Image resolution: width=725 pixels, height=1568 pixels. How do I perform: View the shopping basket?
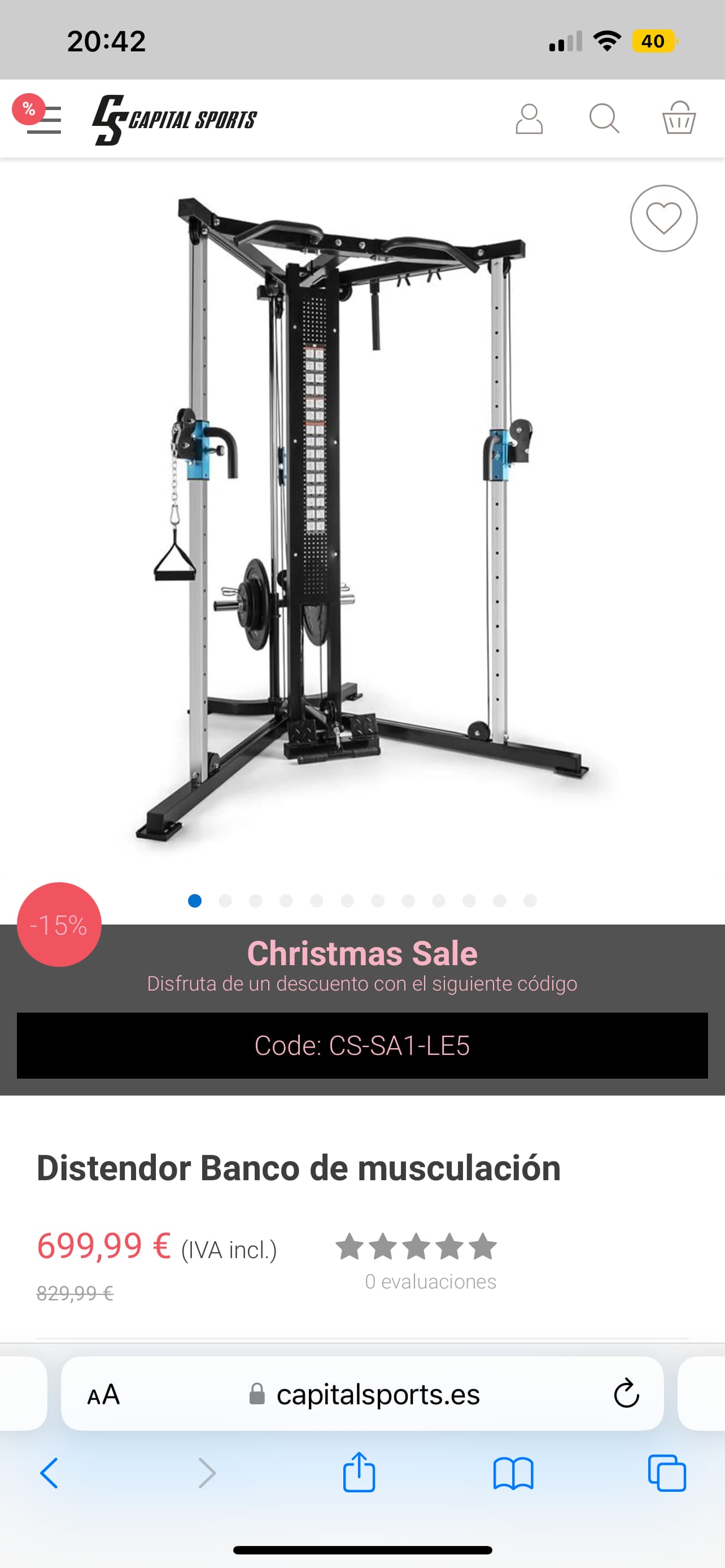pyautogui.click(x=679, y=118)
